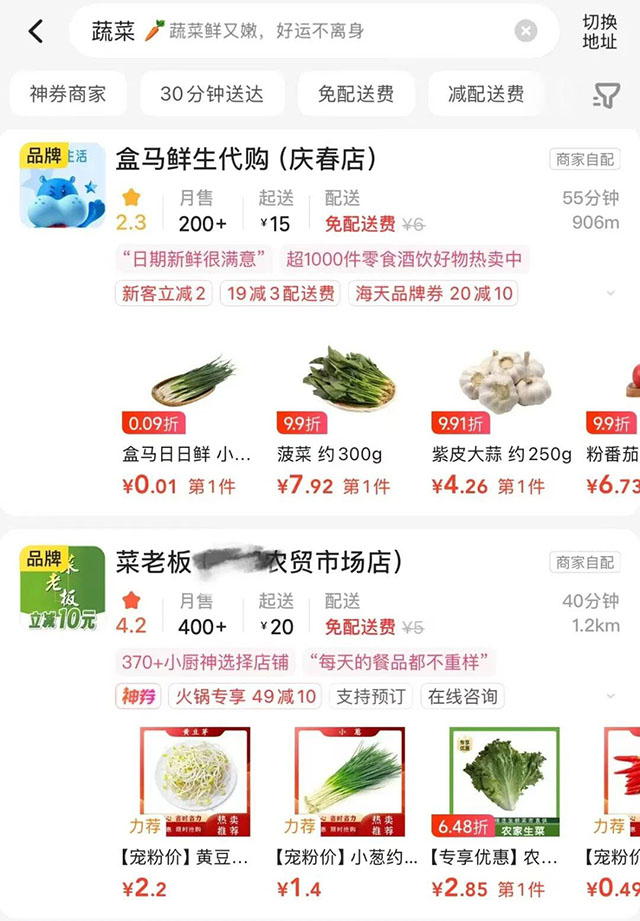The height and width of the screenshot is (921, 640).
Task: Go back using the top-left arrow
Action: pyautogui.click(x=36, y=31)
